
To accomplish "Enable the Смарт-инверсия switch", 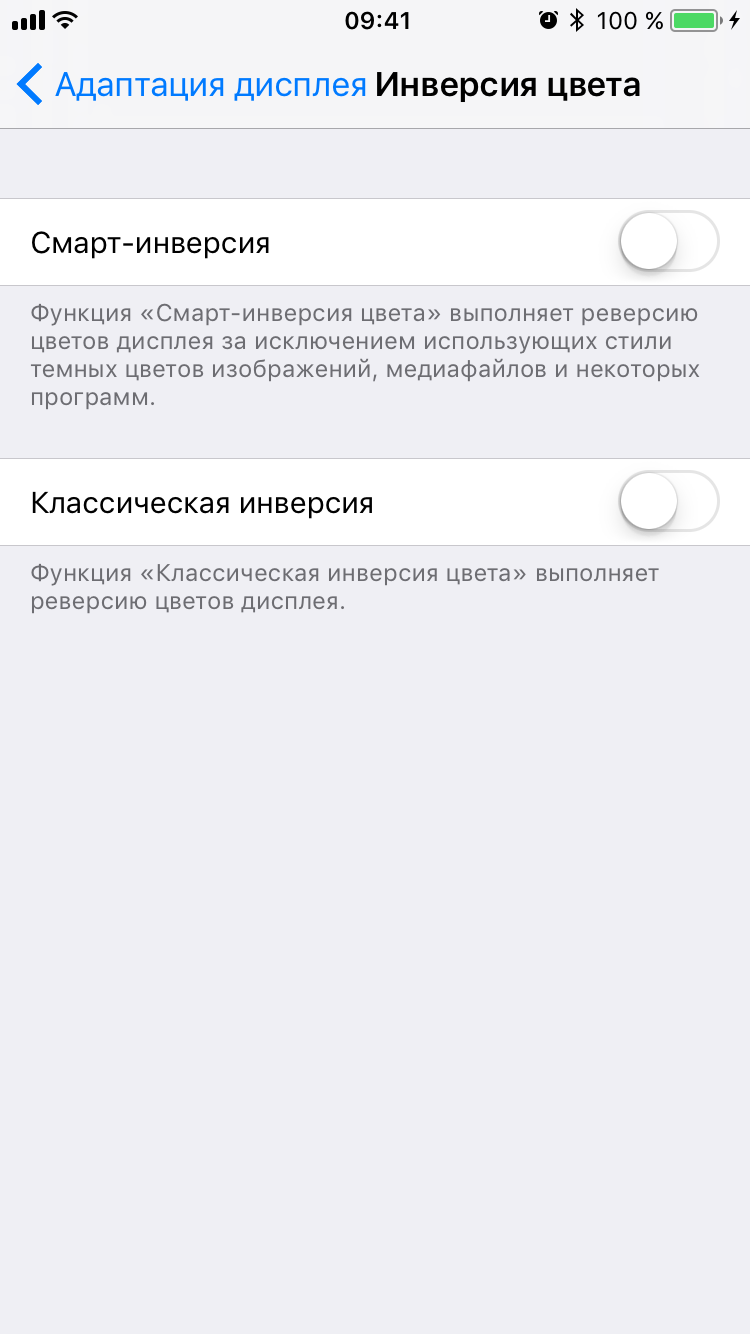I will coord(669,242).
